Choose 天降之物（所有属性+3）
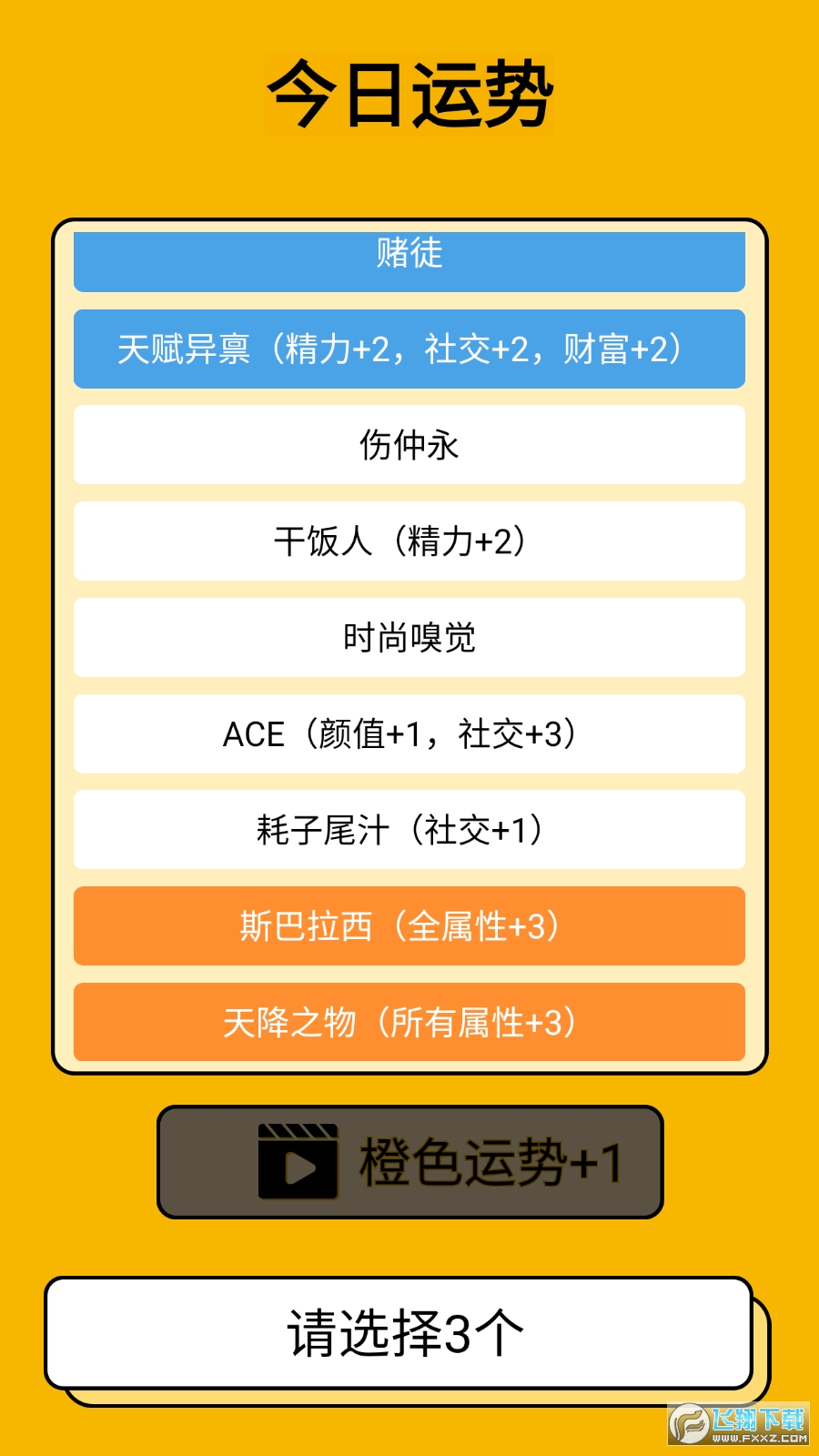 tap(409, 1023)
